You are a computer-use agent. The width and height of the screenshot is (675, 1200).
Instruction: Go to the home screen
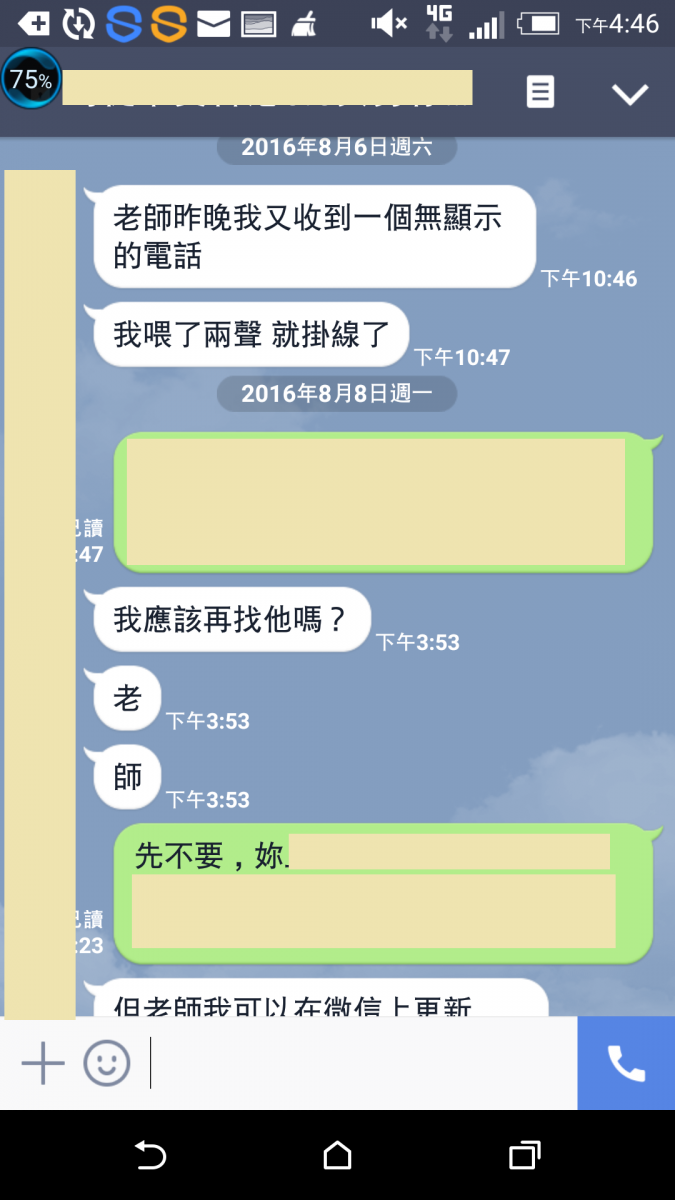pos(338,1156)
